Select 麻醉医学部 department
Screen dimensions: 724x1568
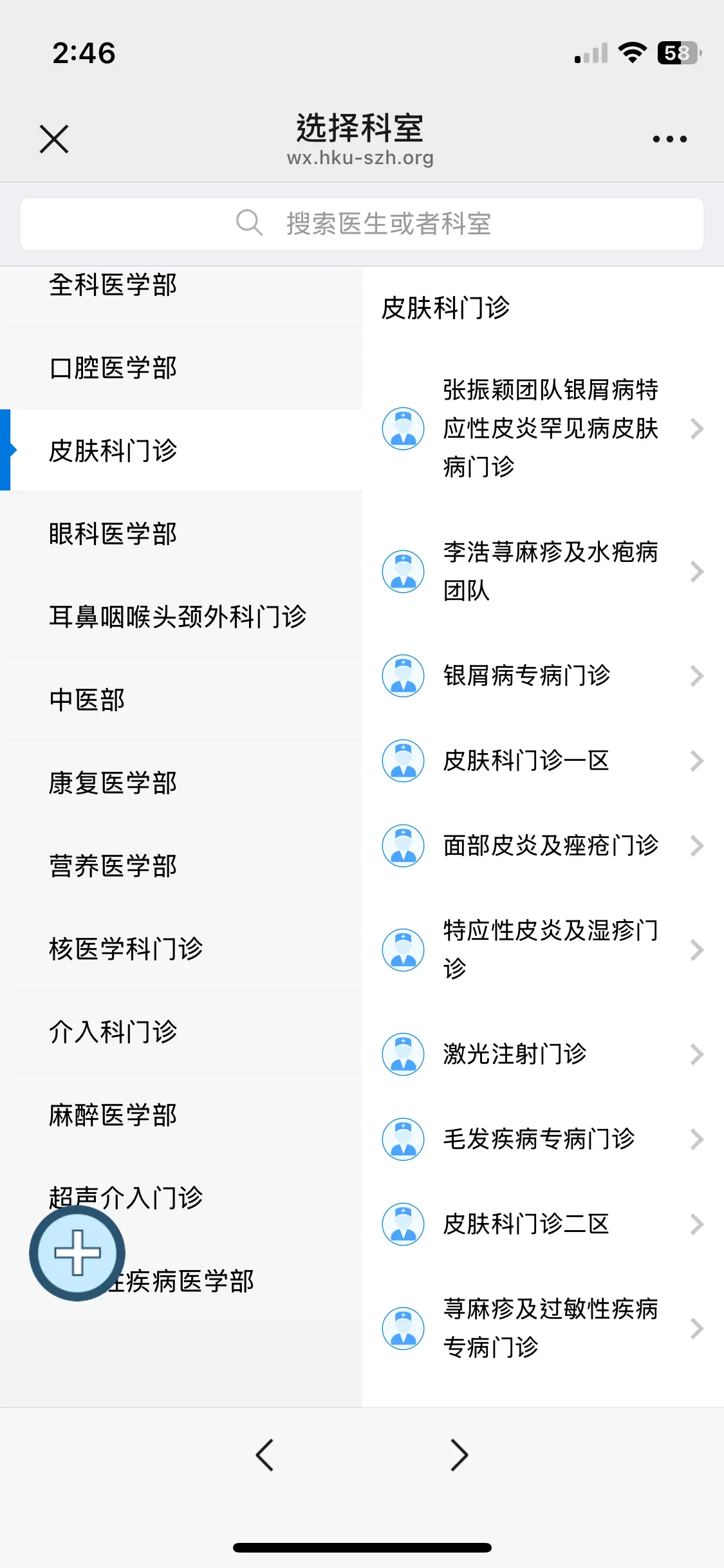[181, 1115]
